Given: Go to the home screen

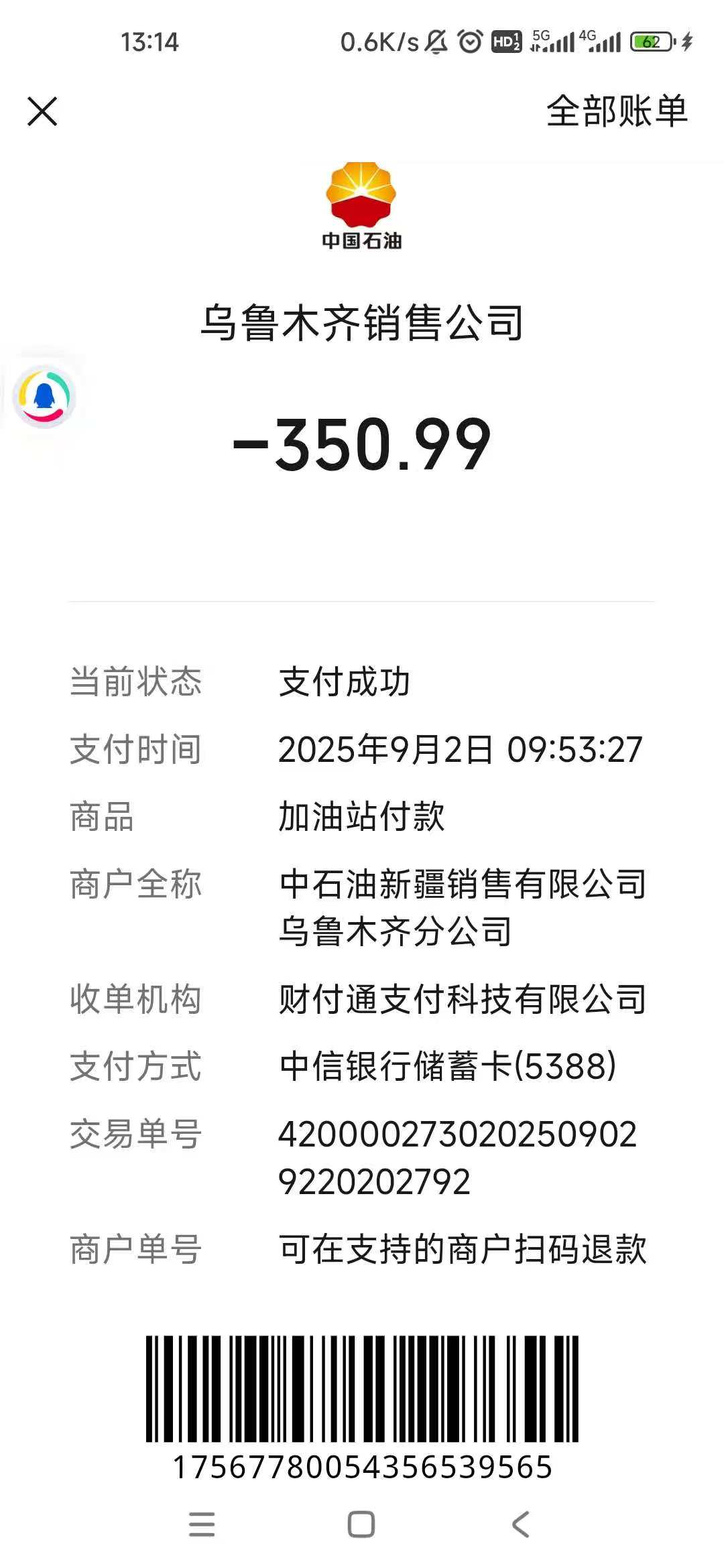Looking at the screenshot, I should (x=361, y=1524).
